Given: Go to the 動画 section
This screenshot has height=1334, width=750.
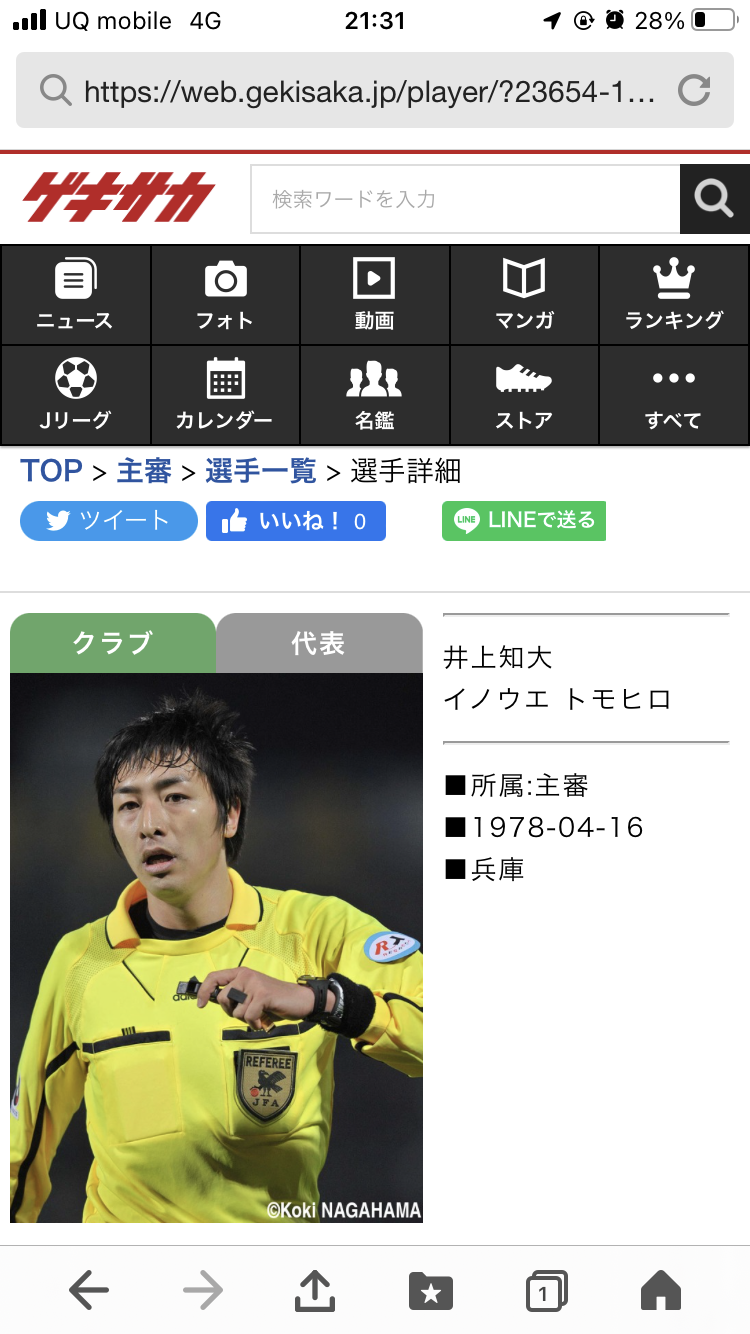Looking at the screenshot, I should (x=374, y=295).
